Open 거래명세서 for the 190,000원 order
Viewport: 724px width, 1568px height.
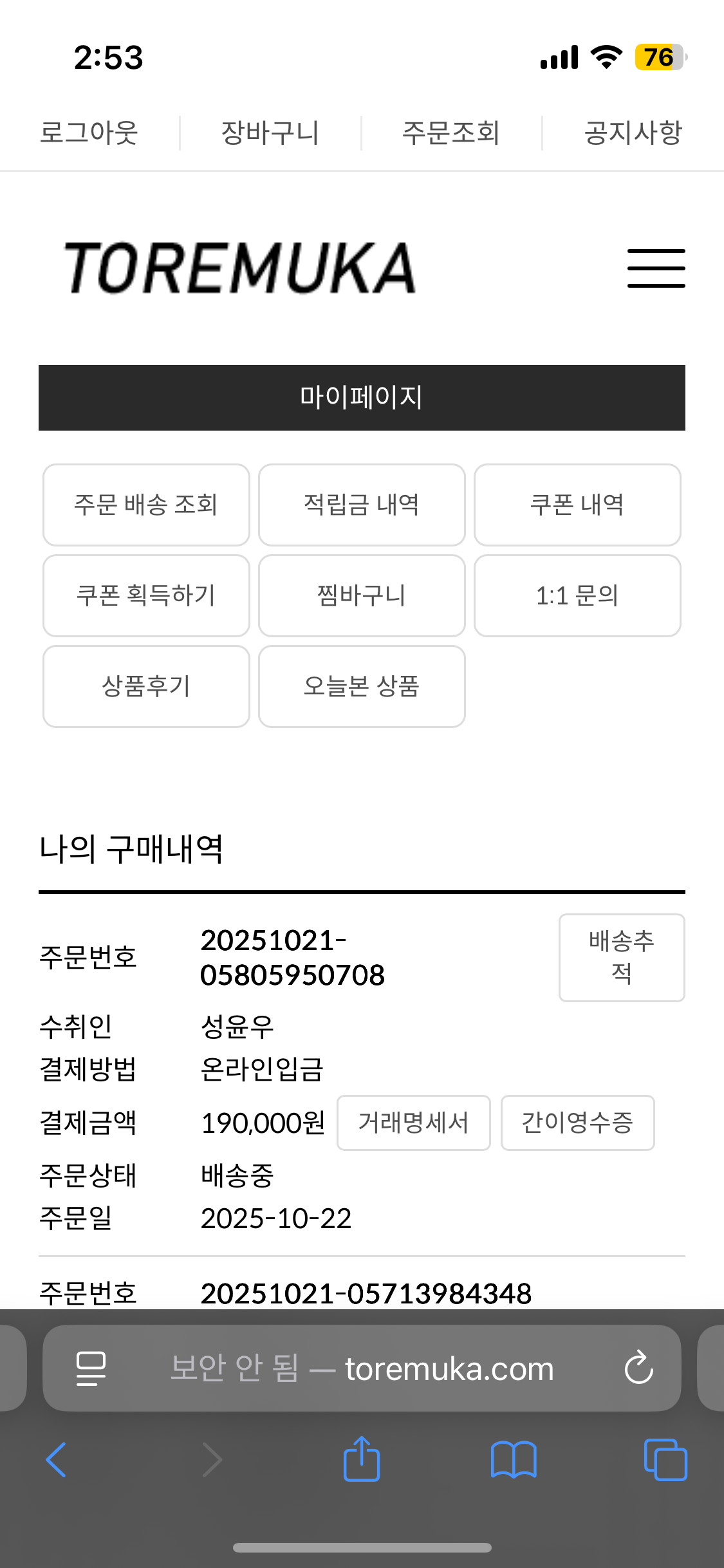click(x=413, y=1123)
